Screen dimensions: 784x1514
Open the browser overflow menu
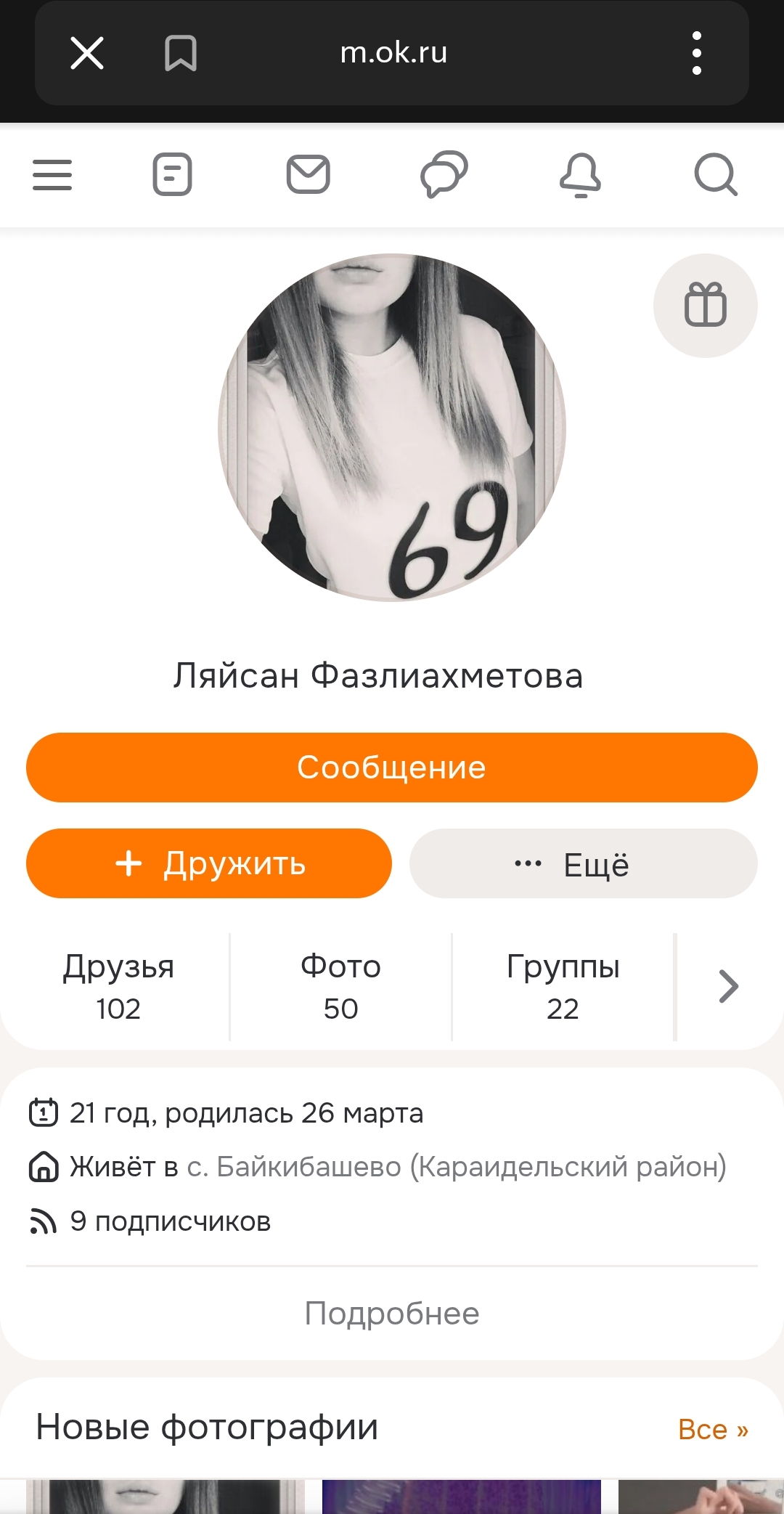(696, 53)
